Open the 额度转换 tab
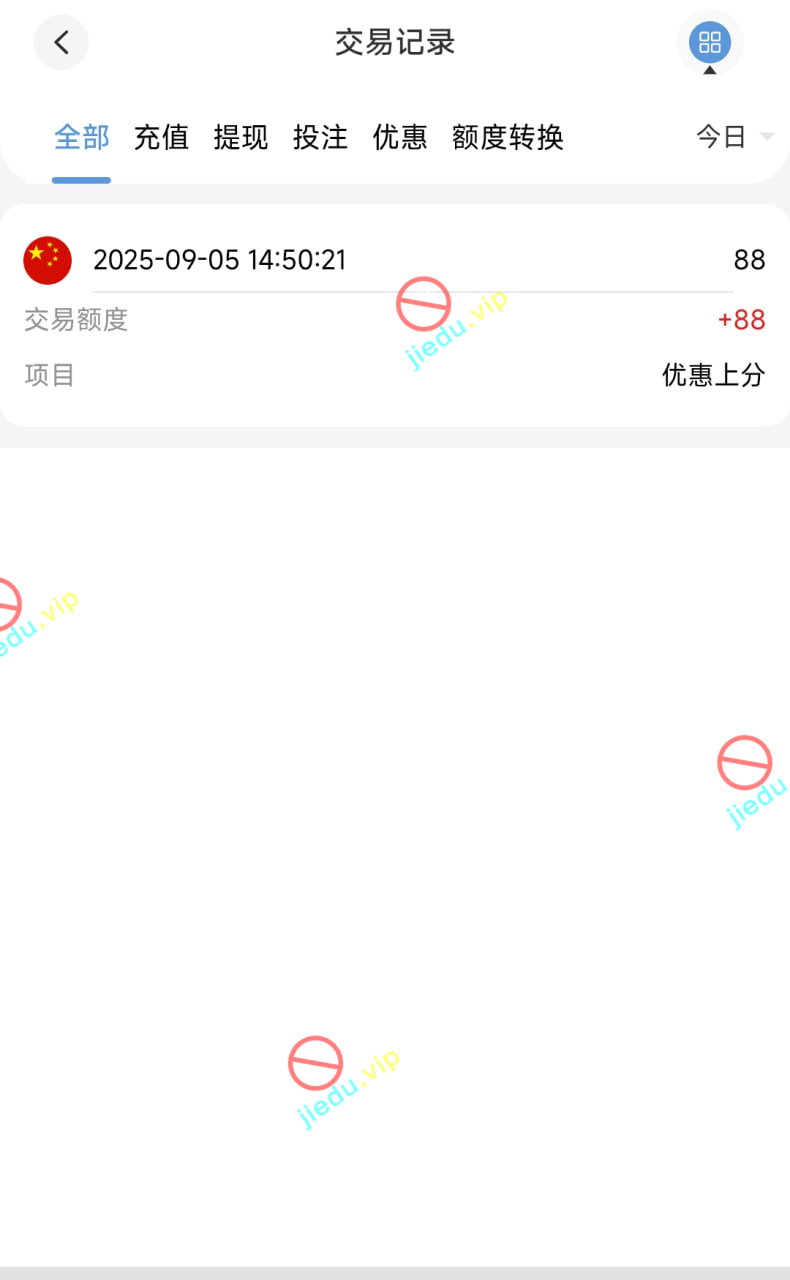The height and width of the screenshot is (1280, 790). point(508,137)
